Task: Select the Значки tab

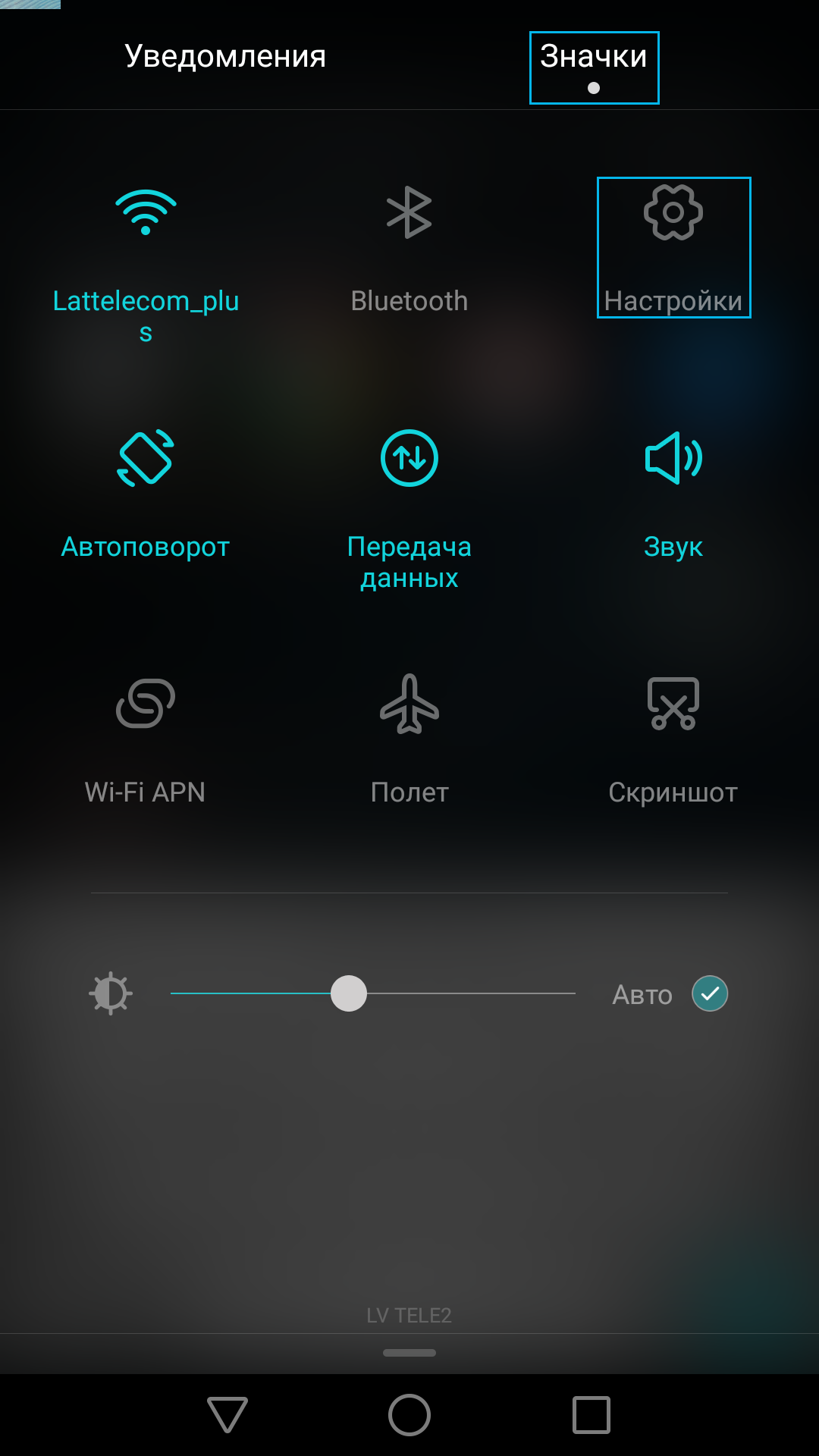Action: point(594,67)
